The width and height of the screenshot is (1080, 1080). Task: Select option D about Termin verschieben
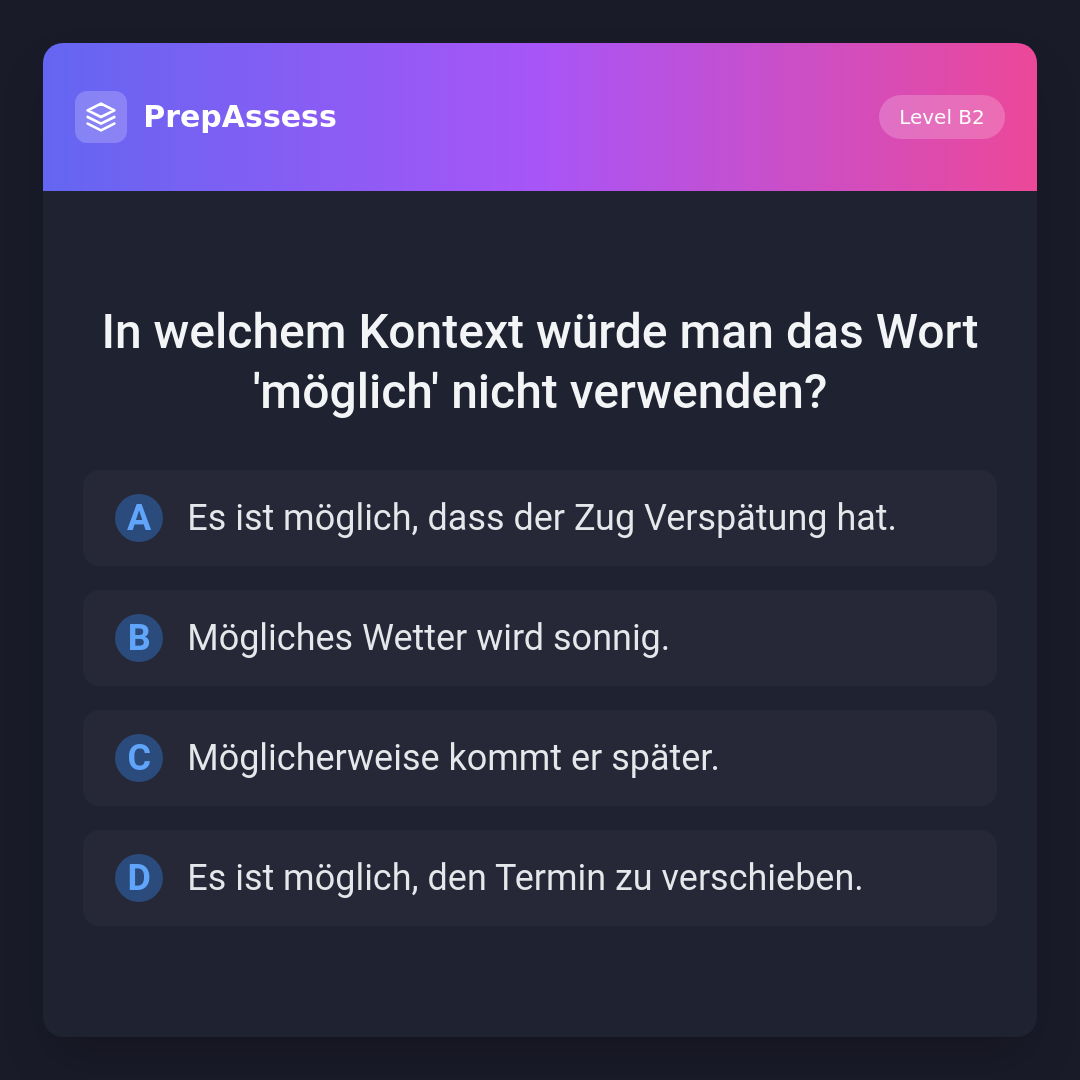[540, 878]
